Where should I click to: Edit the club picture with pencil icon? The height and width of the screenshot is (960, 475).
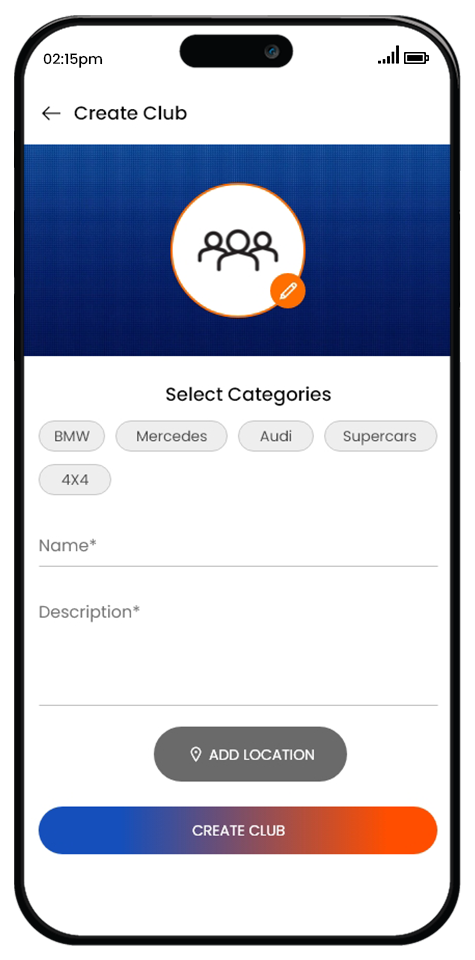tap(288, 291)
